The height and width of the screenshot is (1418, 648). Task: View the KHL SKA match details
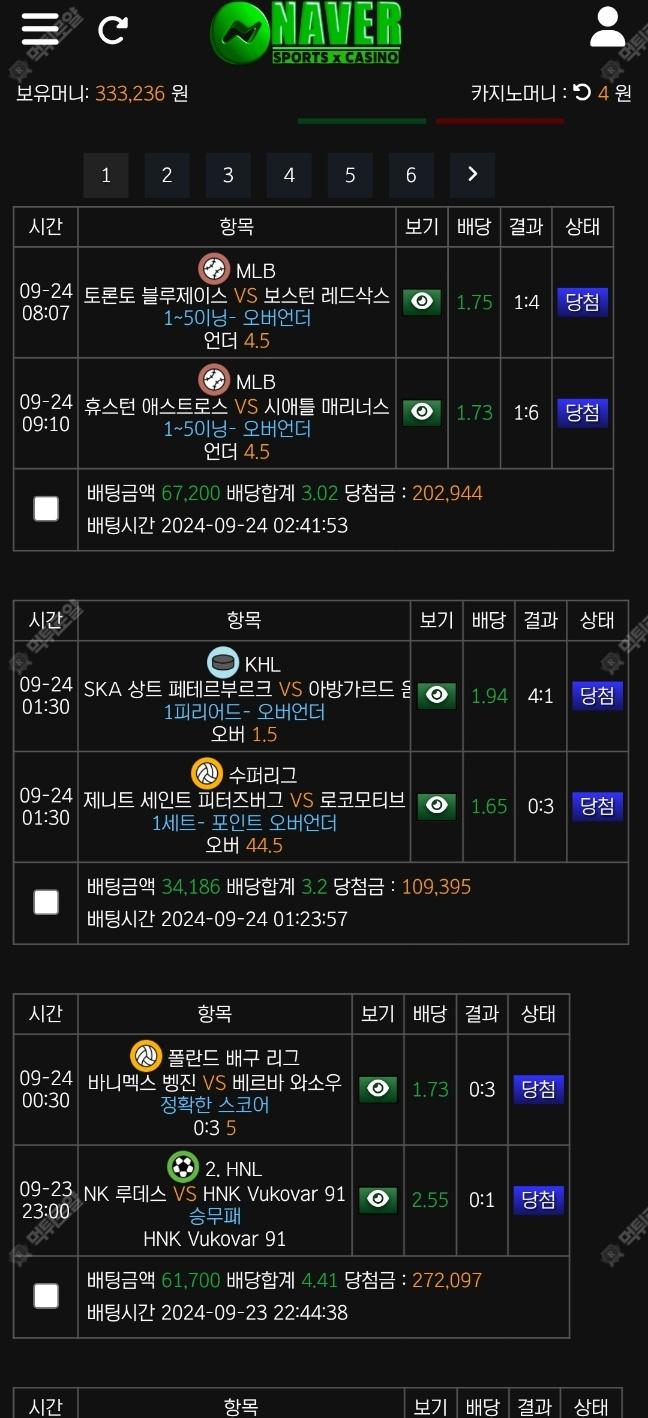[437, 695]
